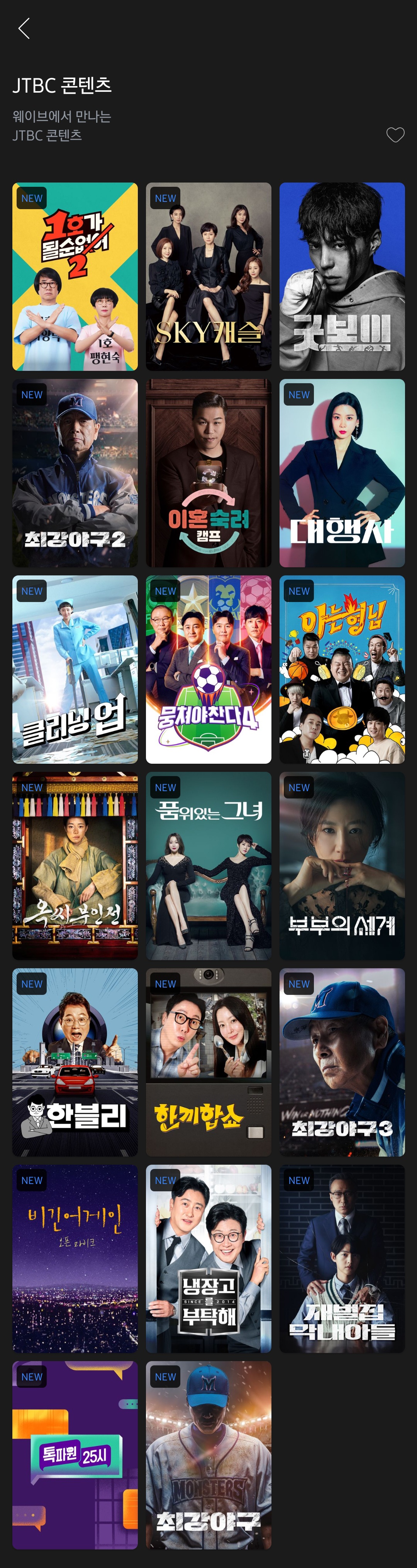Select the 굿보이 poster
The height and width of the screenshot is (1568, 417).
pos(341,276)
